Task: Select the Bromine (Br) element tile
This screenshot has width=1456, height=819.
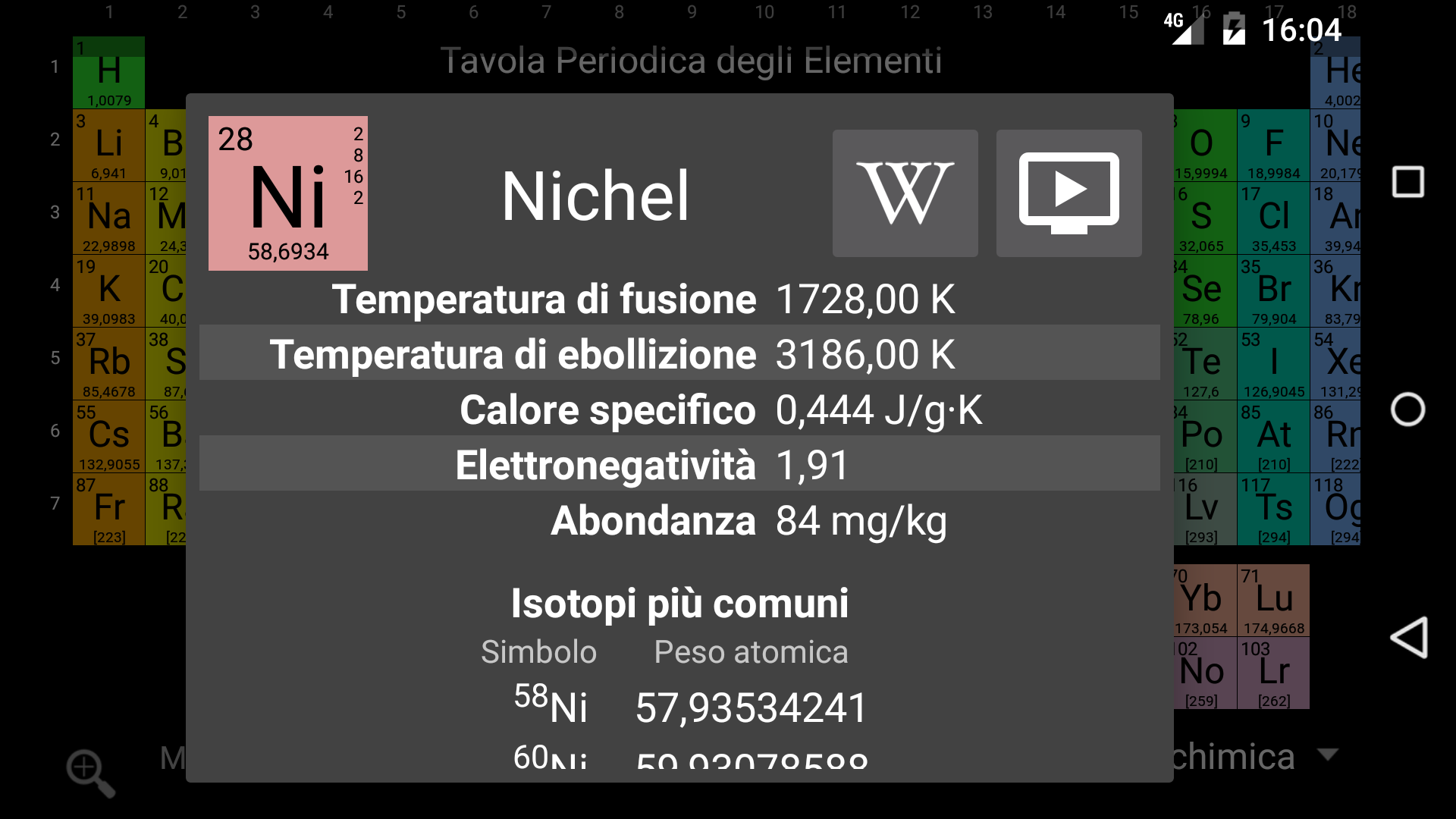Action: click(1274, 290)
